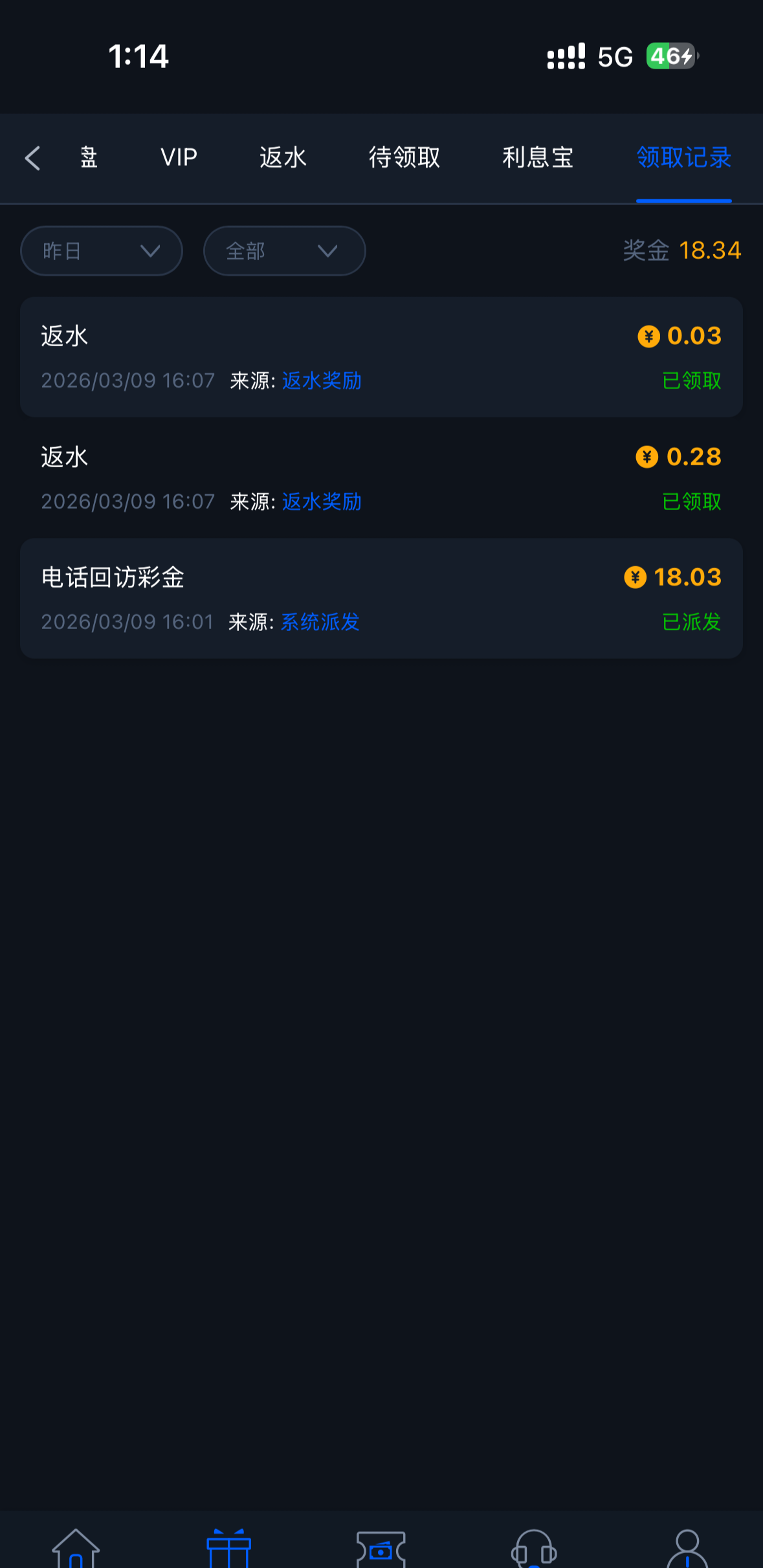Open the 返水奖励 source link for 0.03
The height and width of the screenshot is (1568, 763).
(322, 381)
